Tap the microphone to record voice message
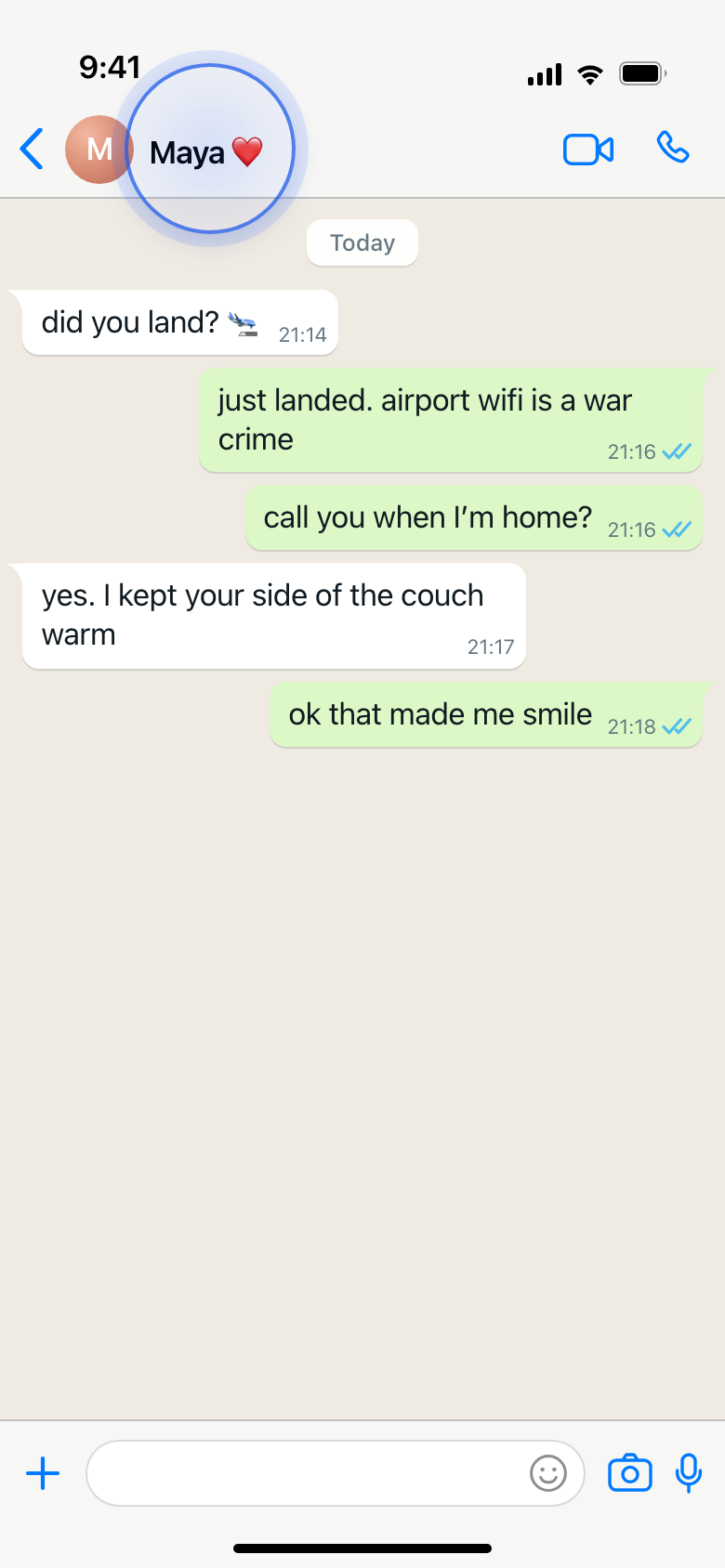This screenshot has height=1568, width=725. click(x=689, y=1473)
